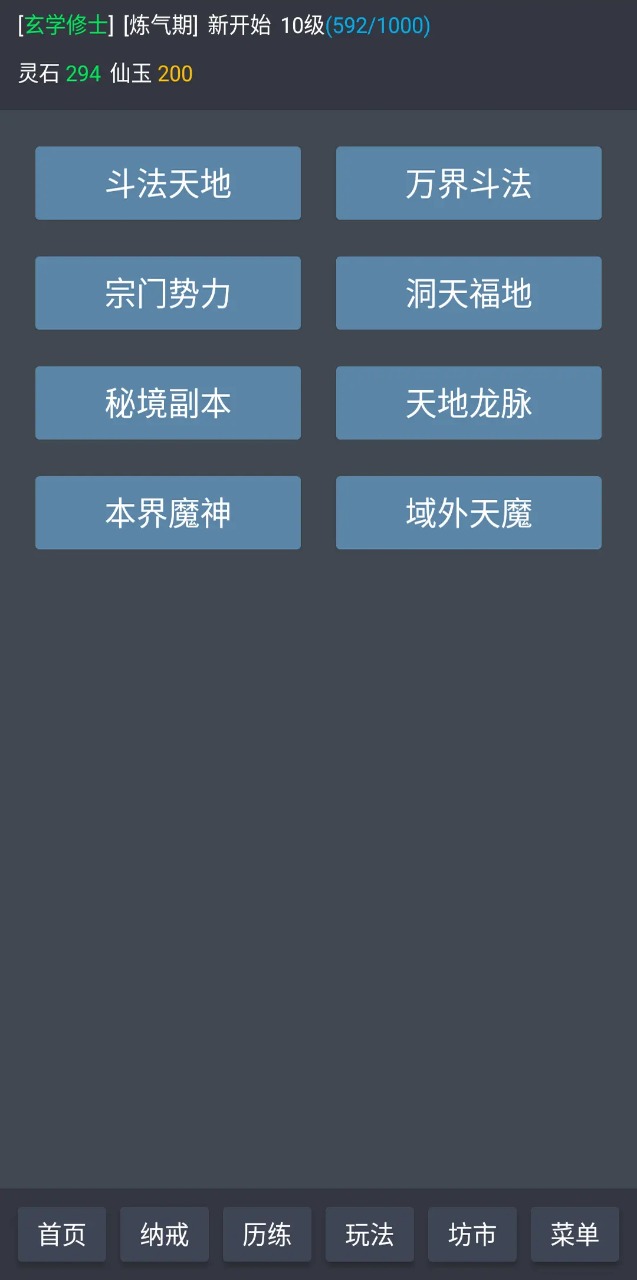
Task: Enter 万界斗法
Action: tap(468, 183)
